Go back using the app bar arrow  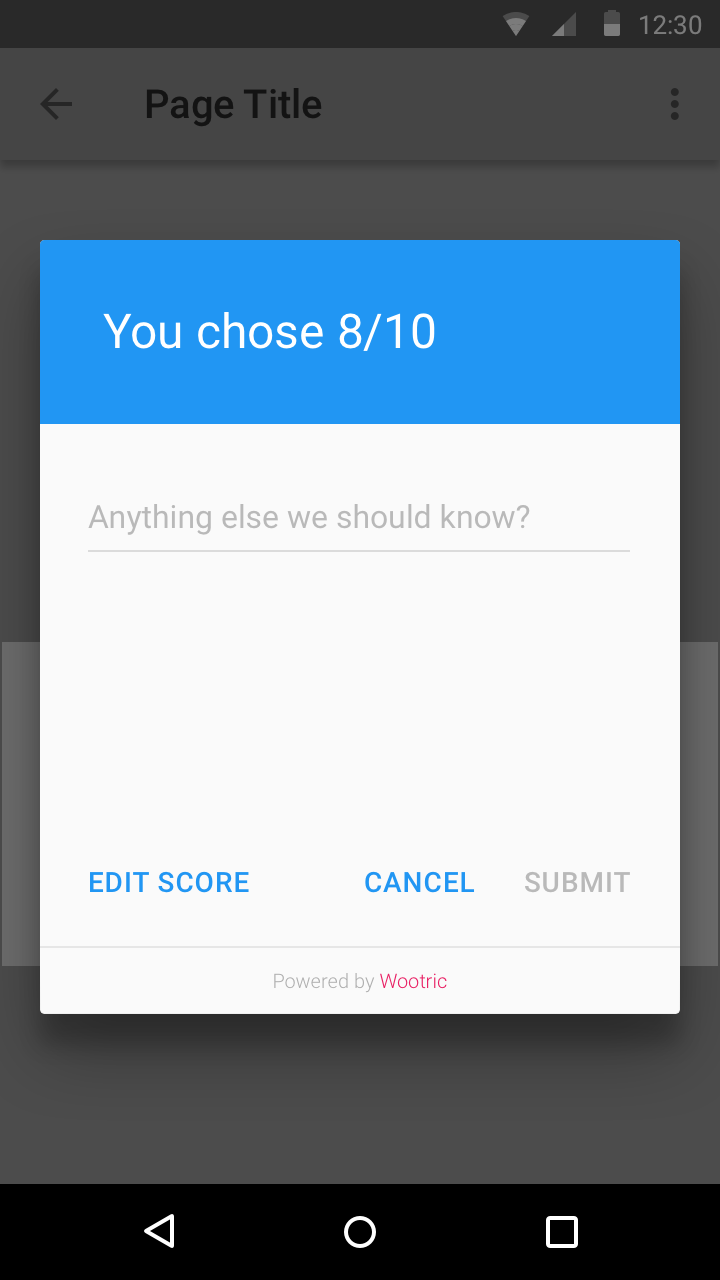point(56,104)
